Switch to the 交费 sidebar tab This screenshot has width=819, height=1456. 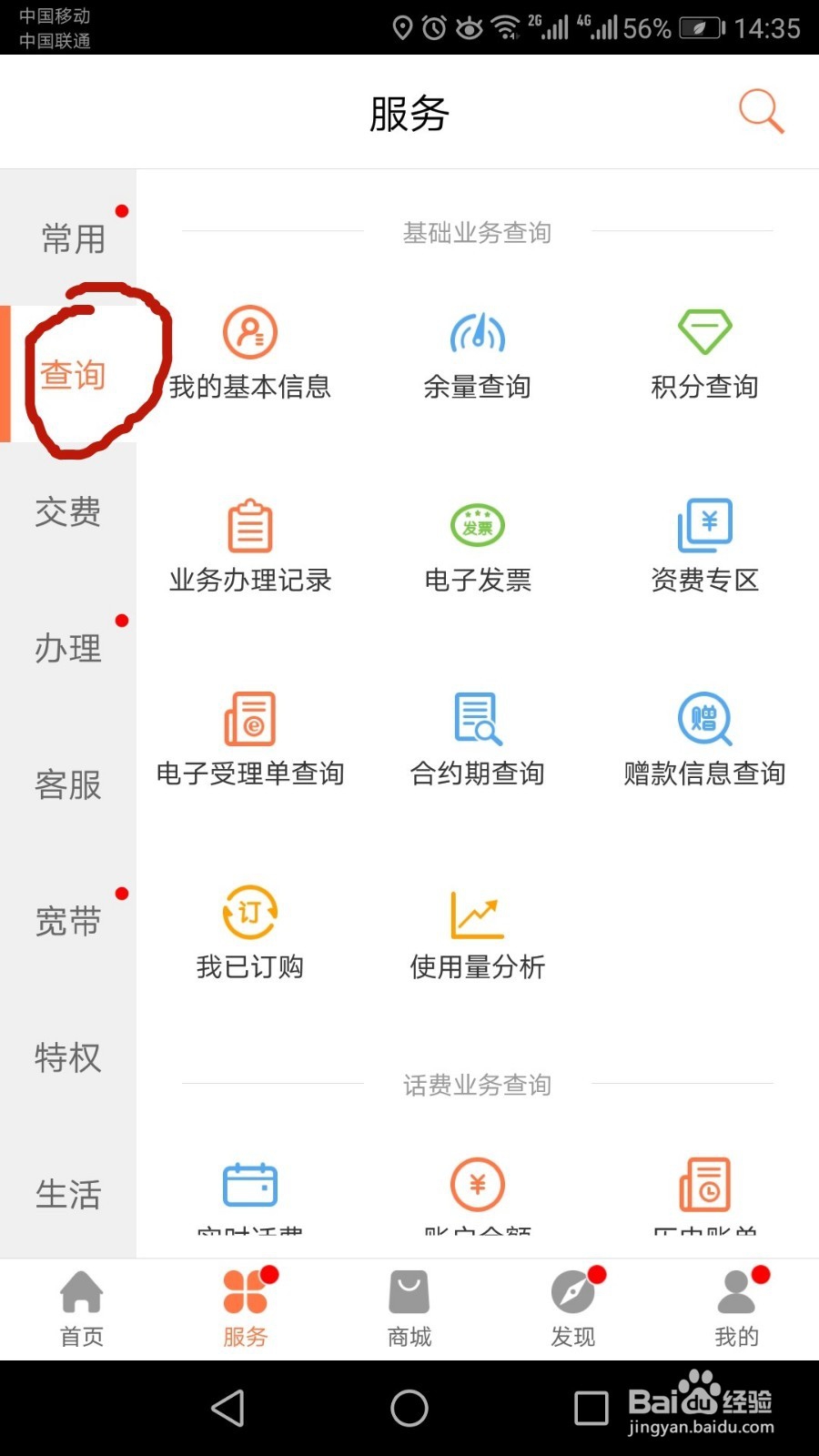coord(68,512)
